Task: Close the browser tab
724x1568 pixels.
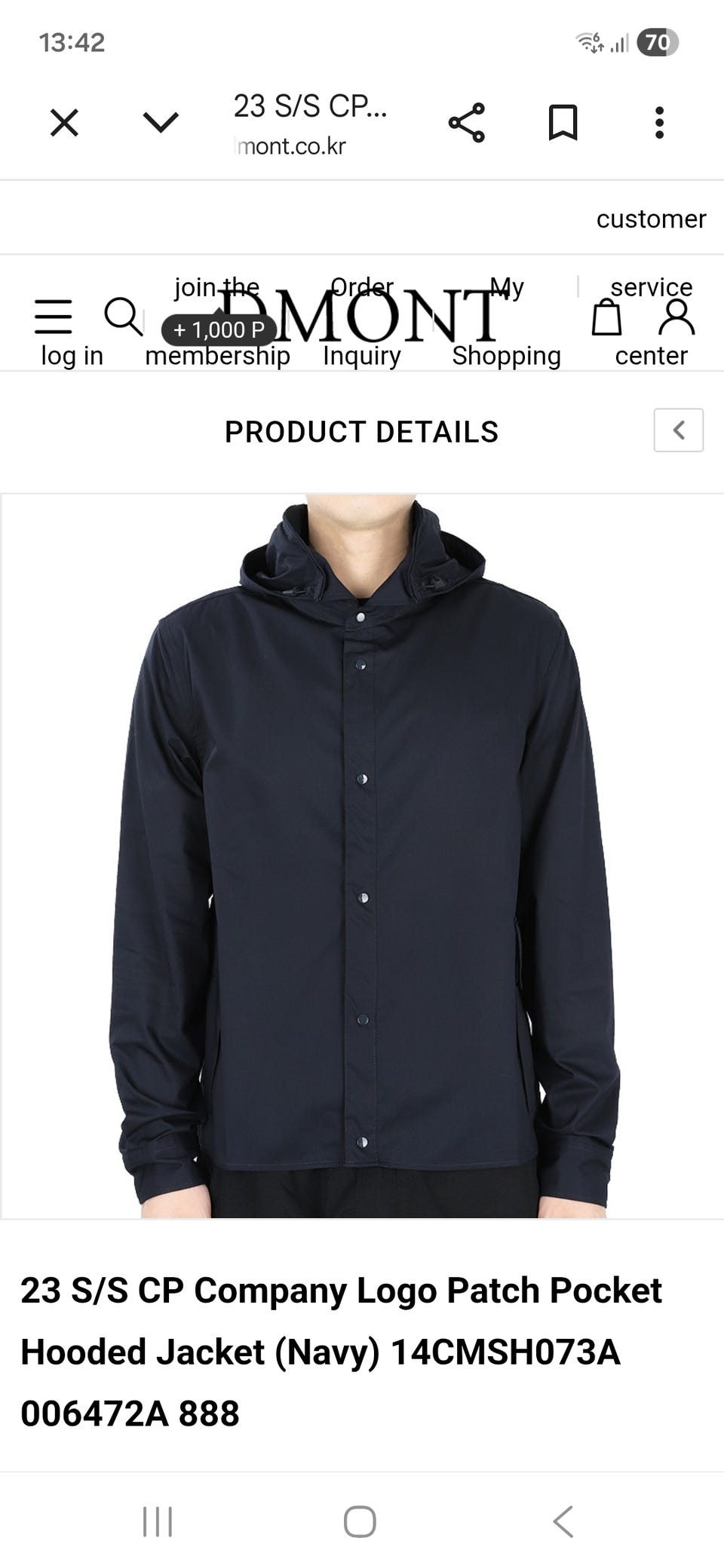Action: tap(64, 122)
